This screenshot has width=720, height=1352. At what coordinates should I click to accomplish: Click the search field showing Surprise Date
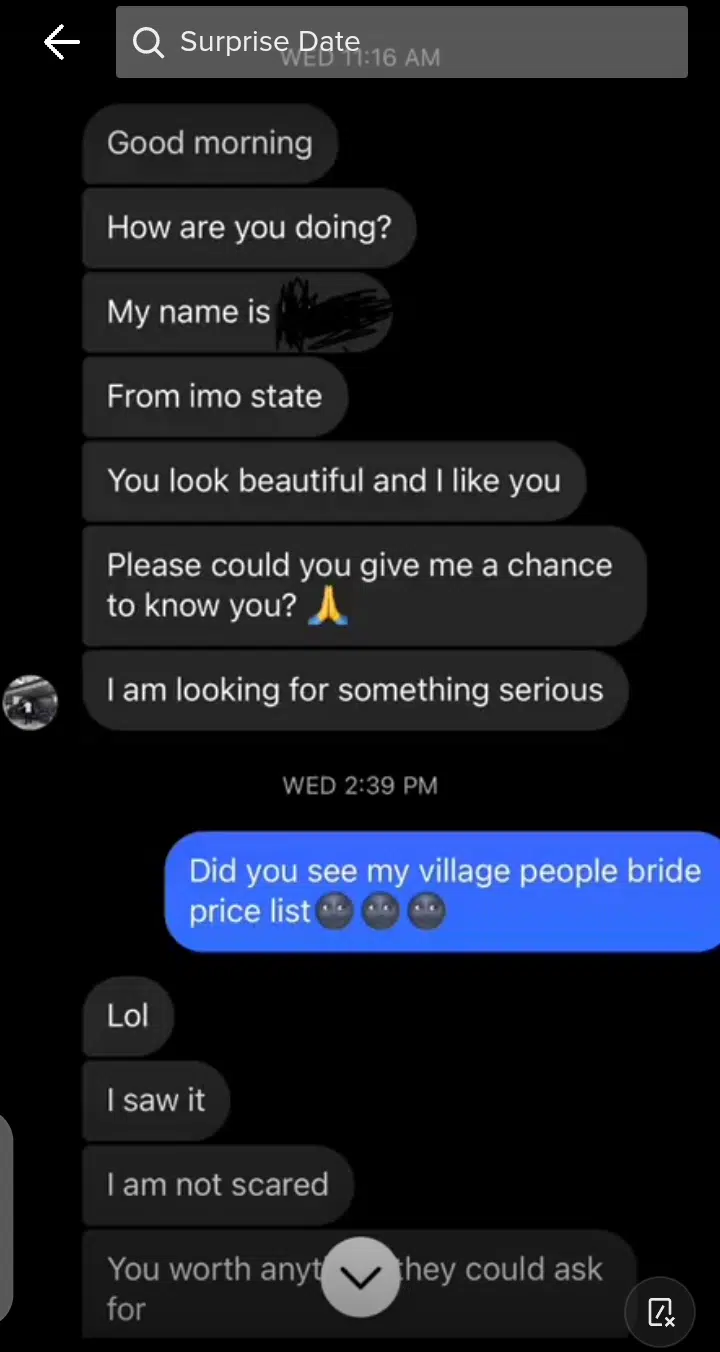400,42
